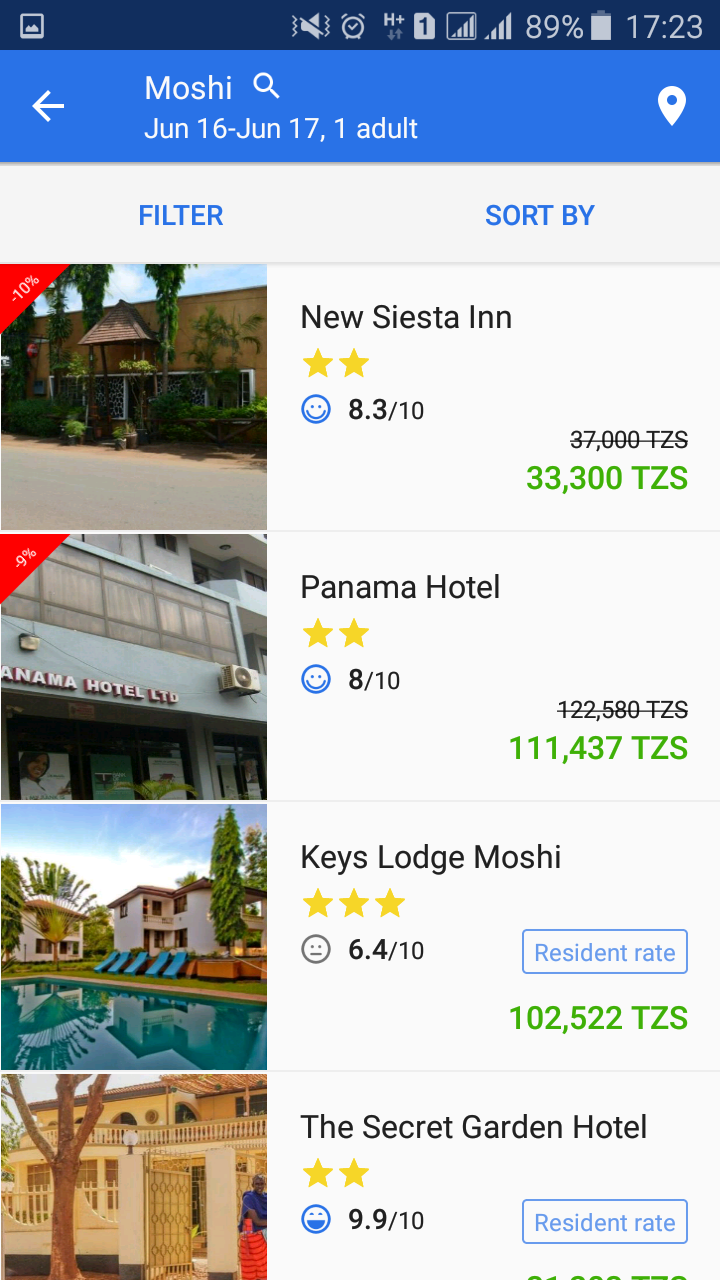Tap the search icon beside Moshi
This screenshot has width=720, height=1280.
266,86
